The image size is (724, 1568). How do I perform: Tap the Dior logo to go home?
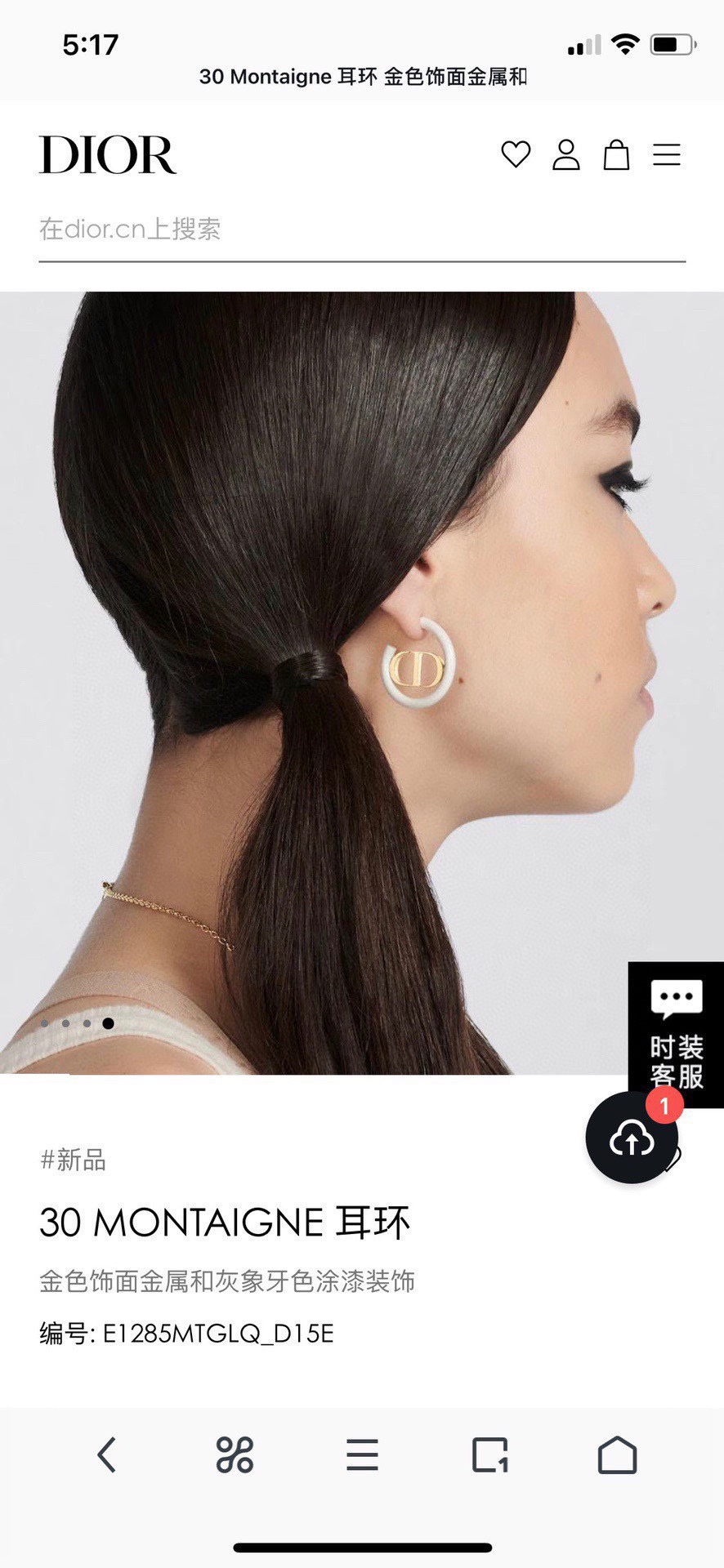tap(107, 154)
